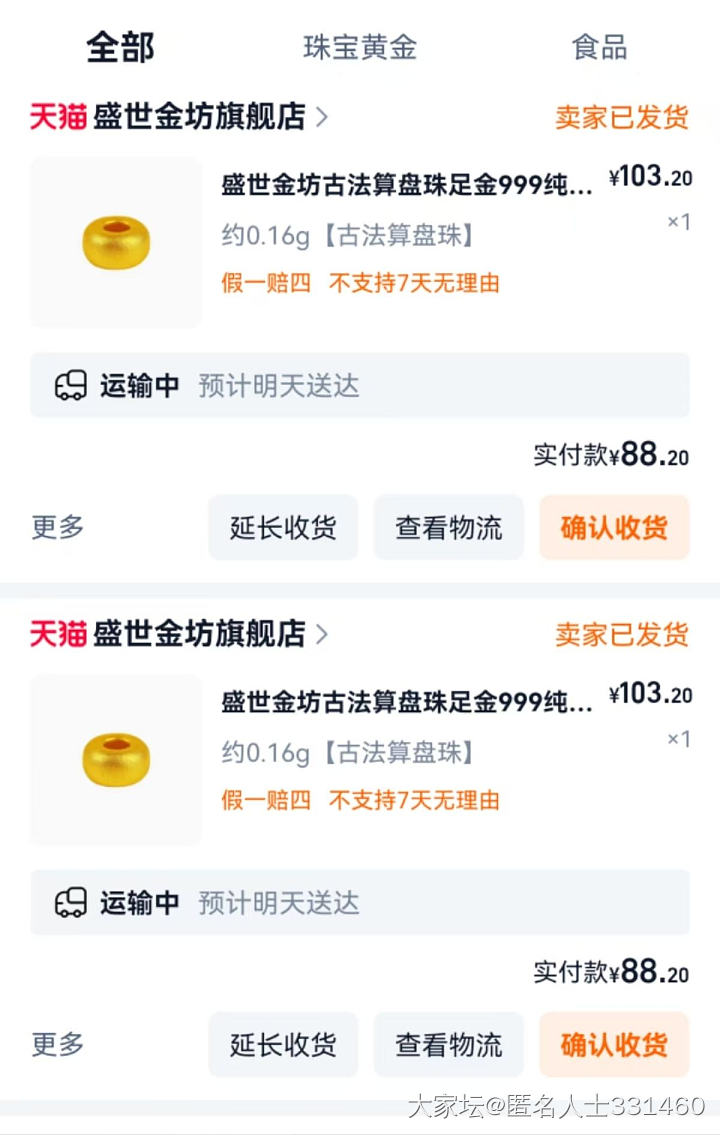Tap 确认收货 on the second order
720x1135 pixels.
pos(614,1044)
